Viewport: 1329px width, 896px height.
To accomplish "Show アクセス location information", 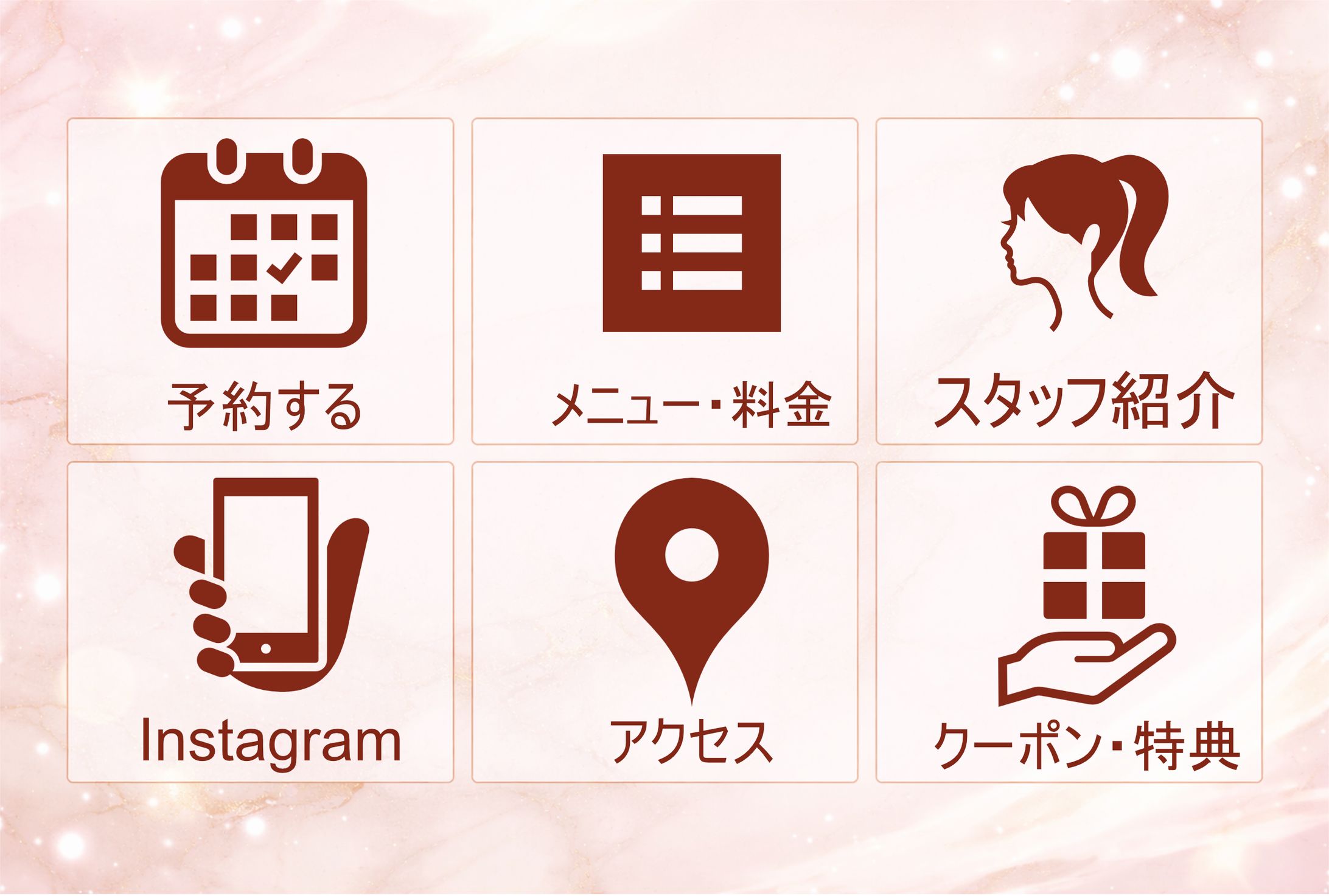I will click(664, 623).
